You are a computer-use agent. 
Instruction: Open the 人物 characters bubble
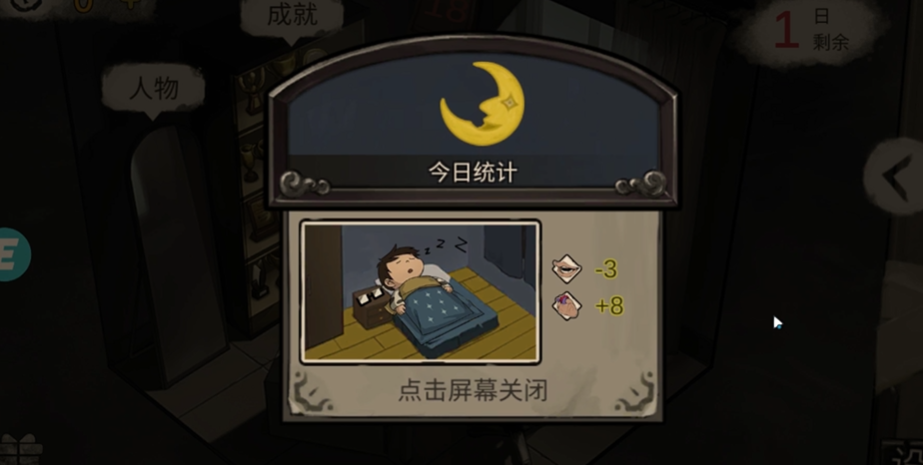click(x=154, y=88)
